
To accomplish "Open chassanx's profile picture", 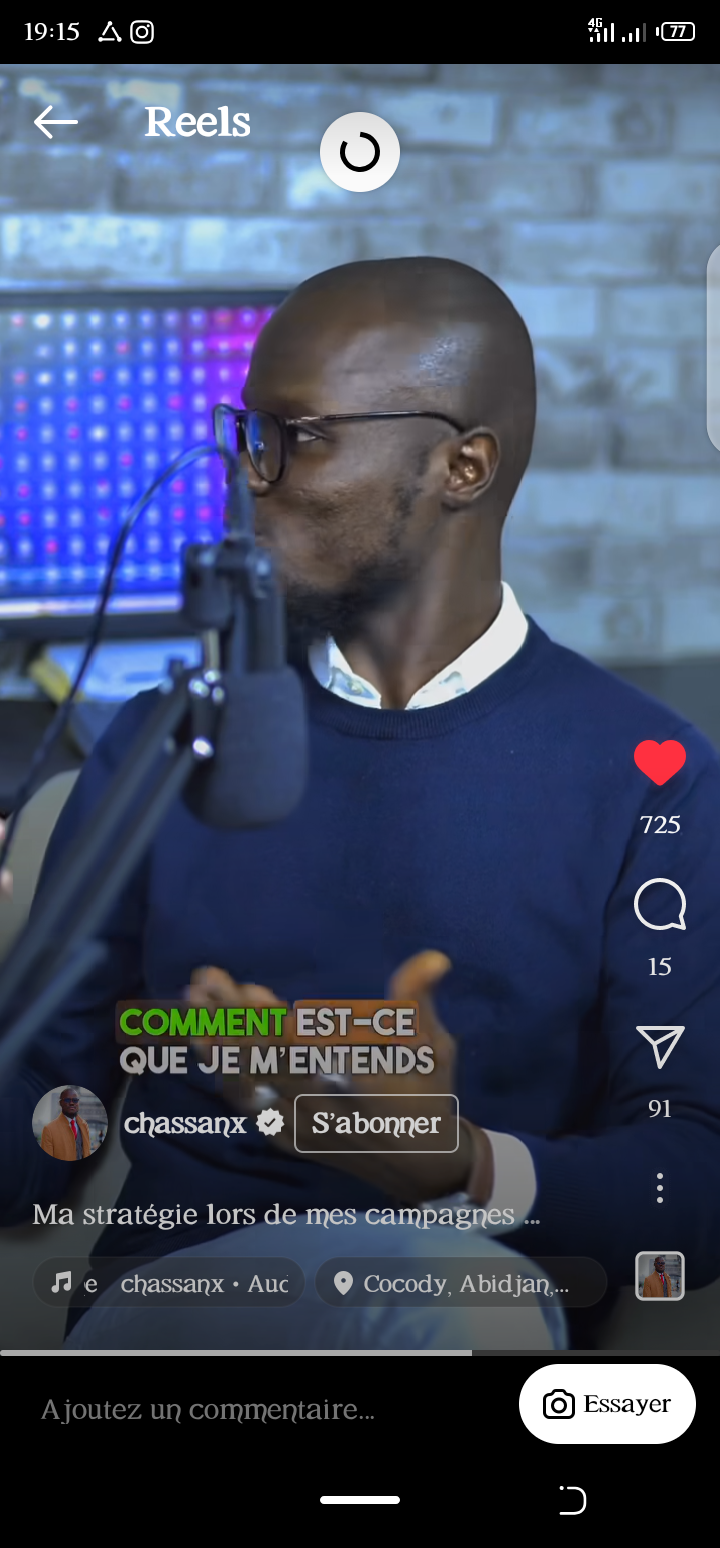I will pos(70,1123).
